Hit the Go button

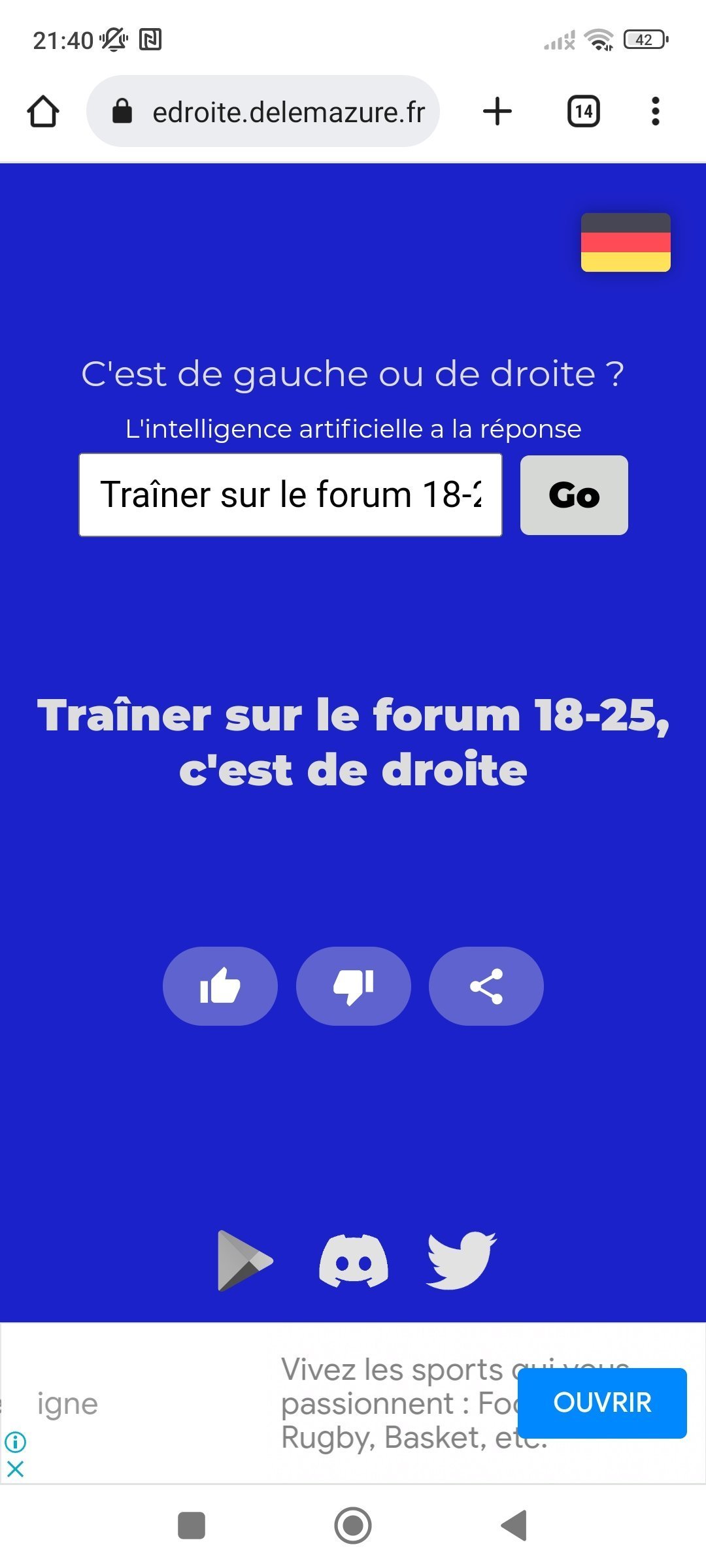[574, 495]
